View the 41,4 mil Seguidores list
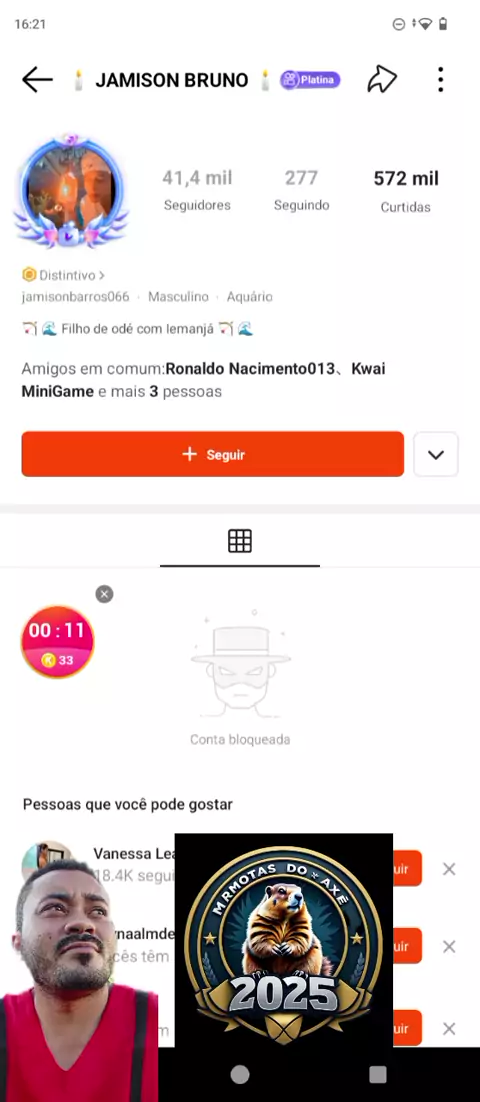This screenshot has height=1102, width=480. coord(197,190)
